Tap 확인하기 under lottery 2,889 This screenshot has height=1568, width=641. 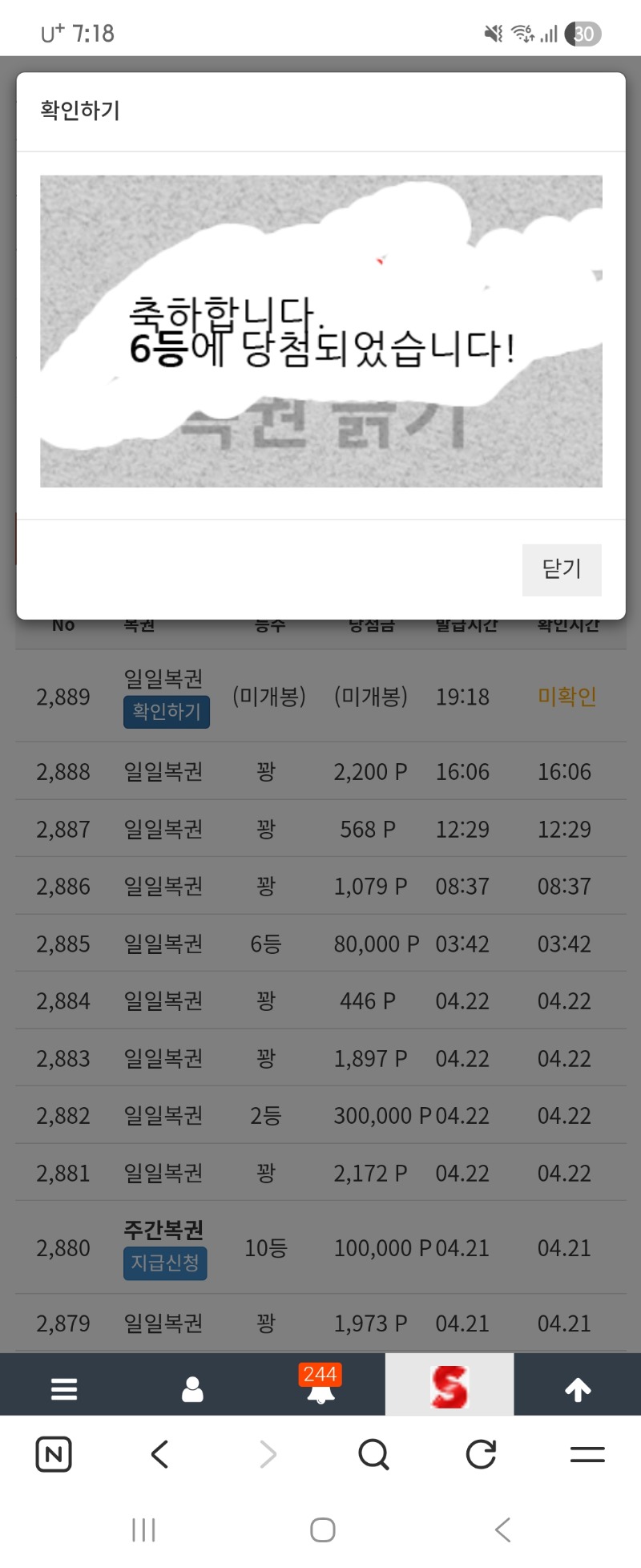click(167, 711)
